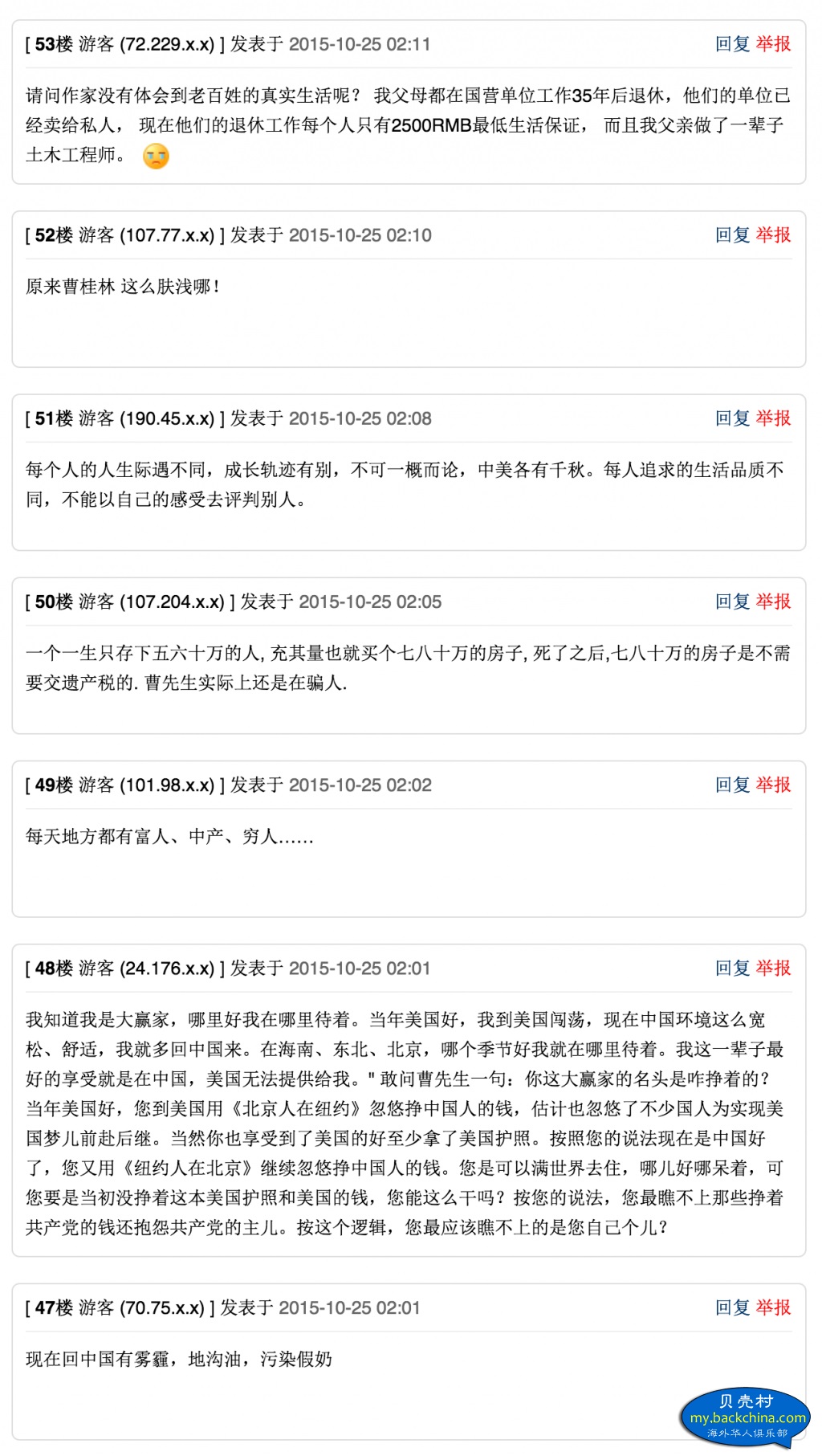The width and height of the screenshot is (822, 1456).
Task: Reply to the 48楼 comment
Action: (732, 969)
